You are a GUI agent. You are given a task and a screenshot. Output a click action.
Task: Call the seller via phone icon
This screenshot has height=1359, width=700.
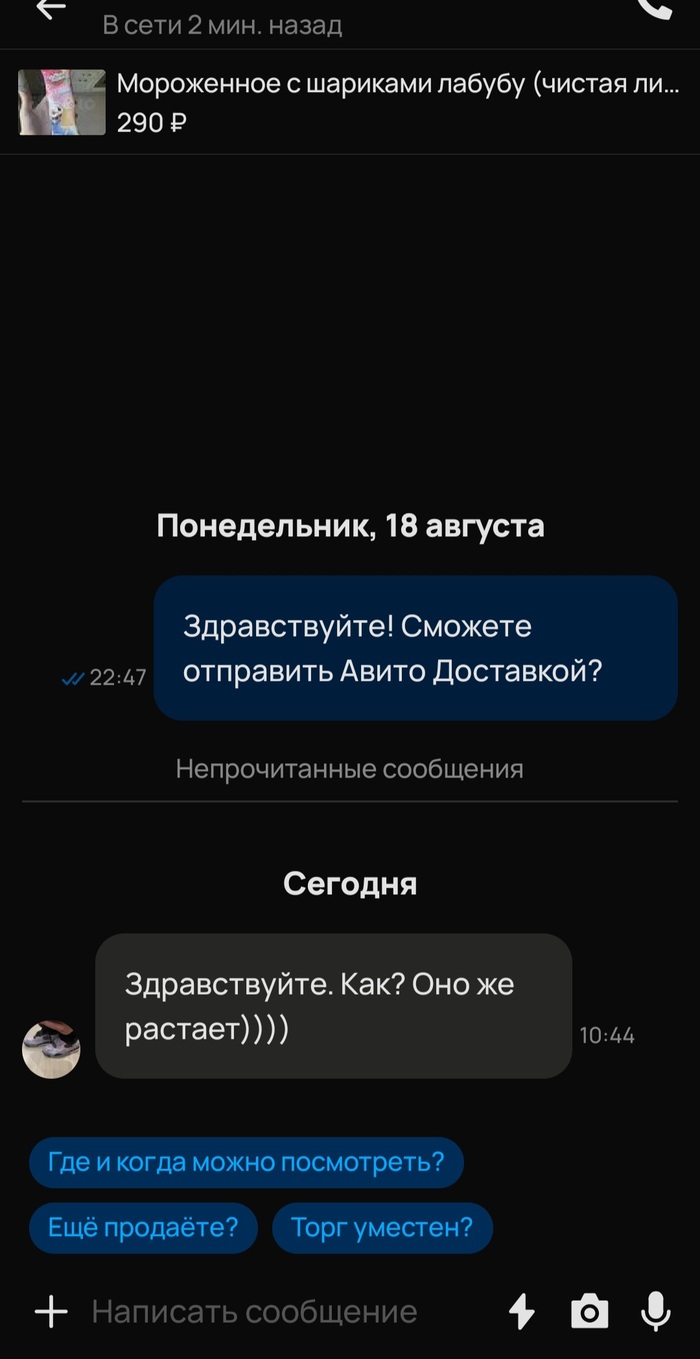tap(656, 8)
